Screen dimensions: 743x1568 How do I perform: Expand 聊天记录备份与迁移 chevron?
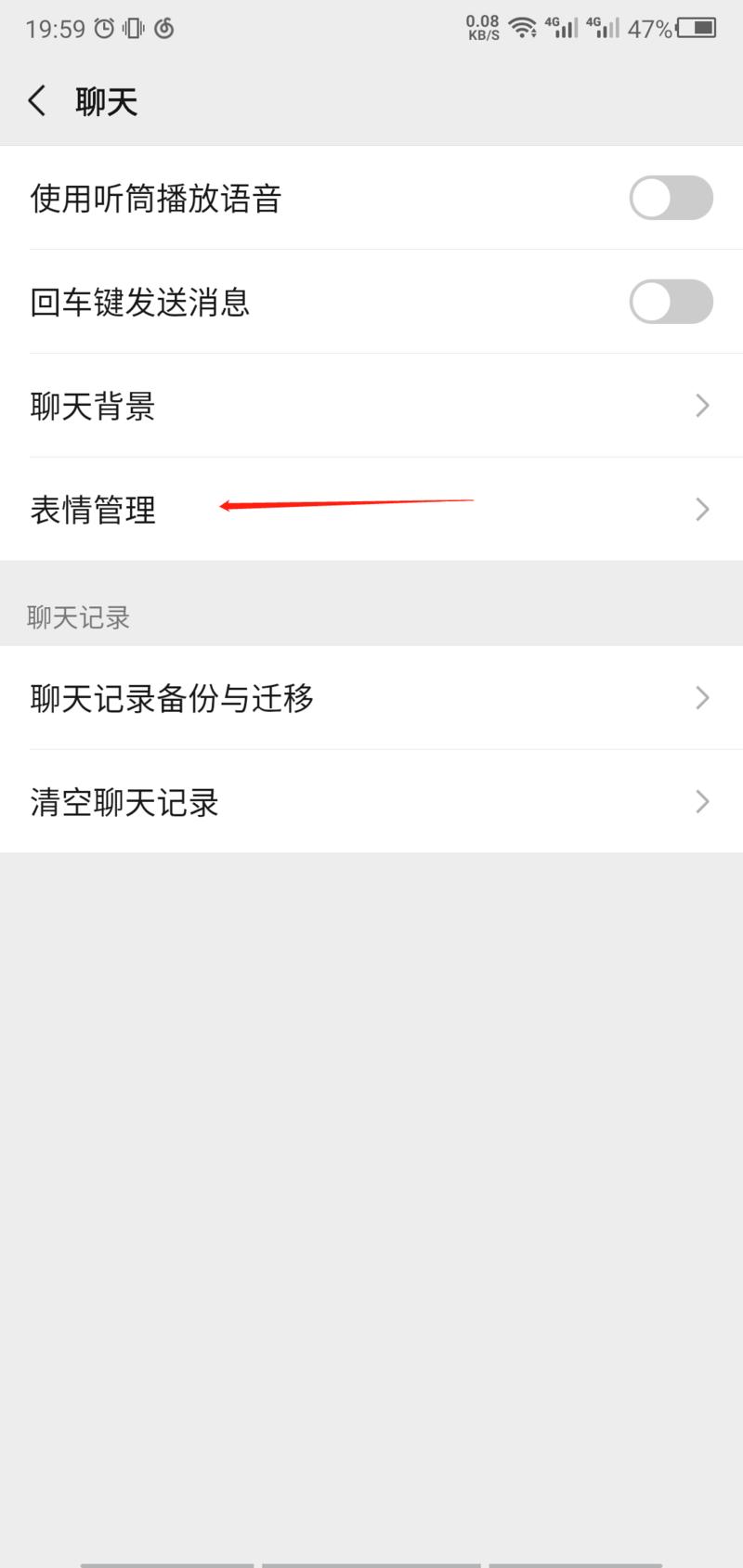click(701, 698)
